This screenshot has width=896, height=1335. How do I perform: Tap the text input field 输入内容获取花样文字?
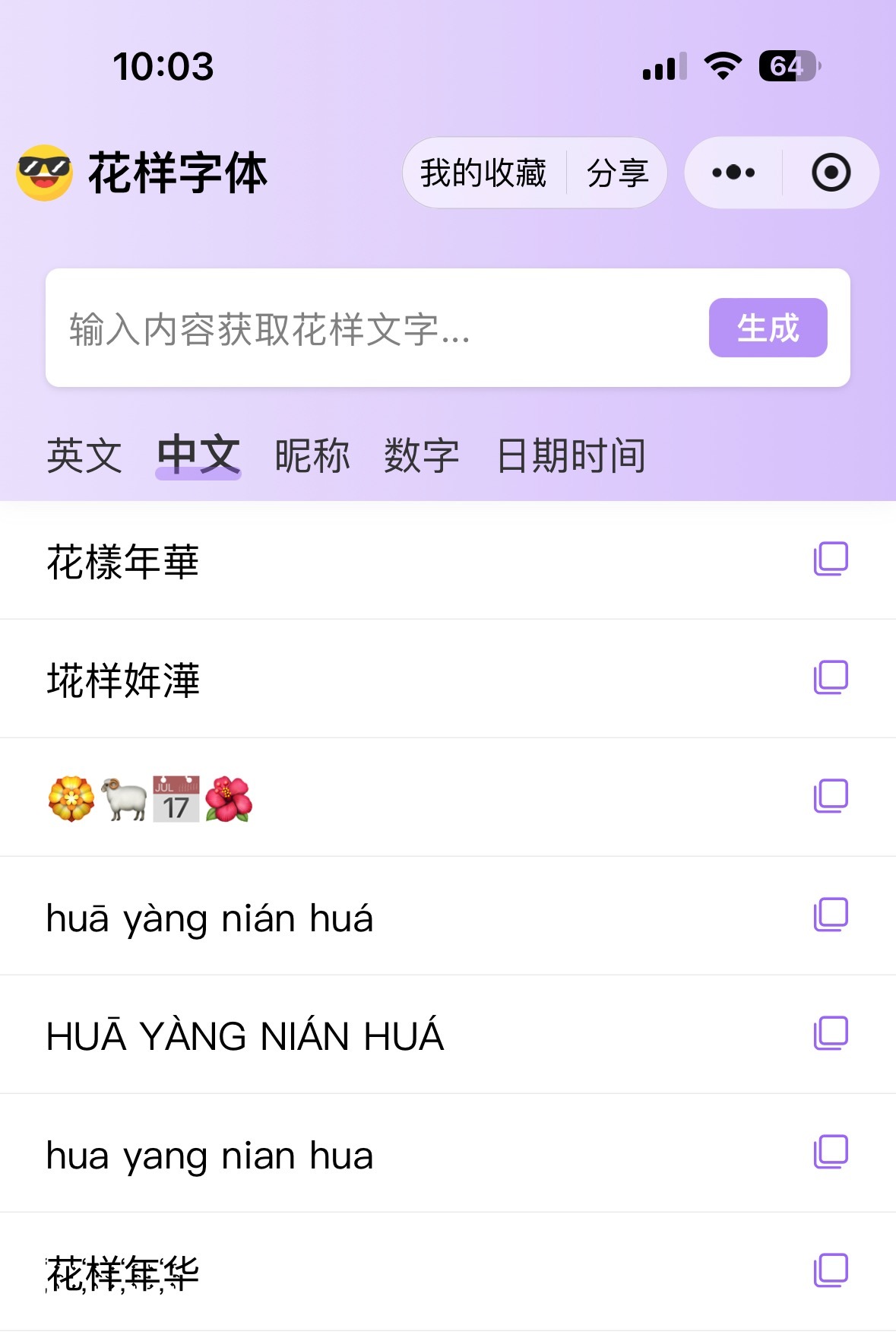[304, 328]
